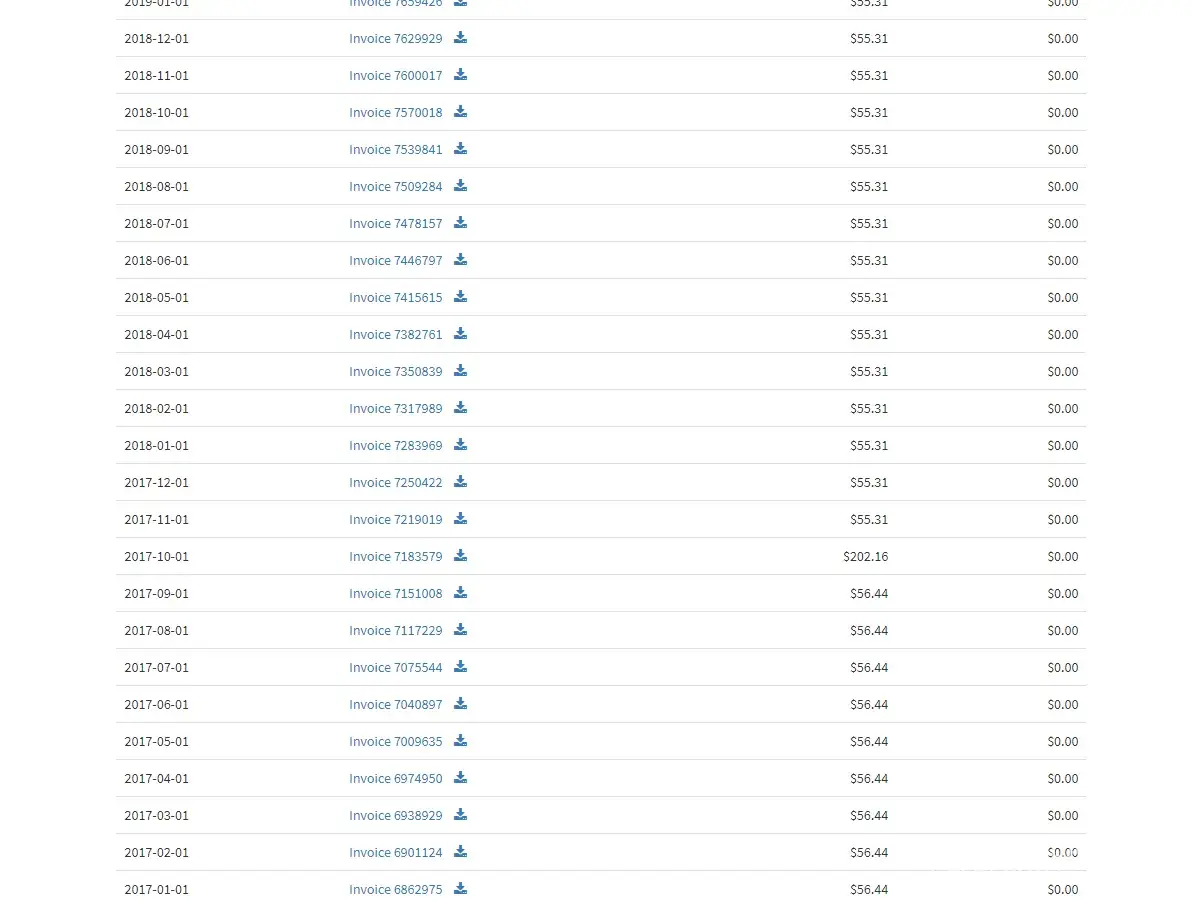Open Invoice 7382761 link
1192x903 pixels.
395,335
